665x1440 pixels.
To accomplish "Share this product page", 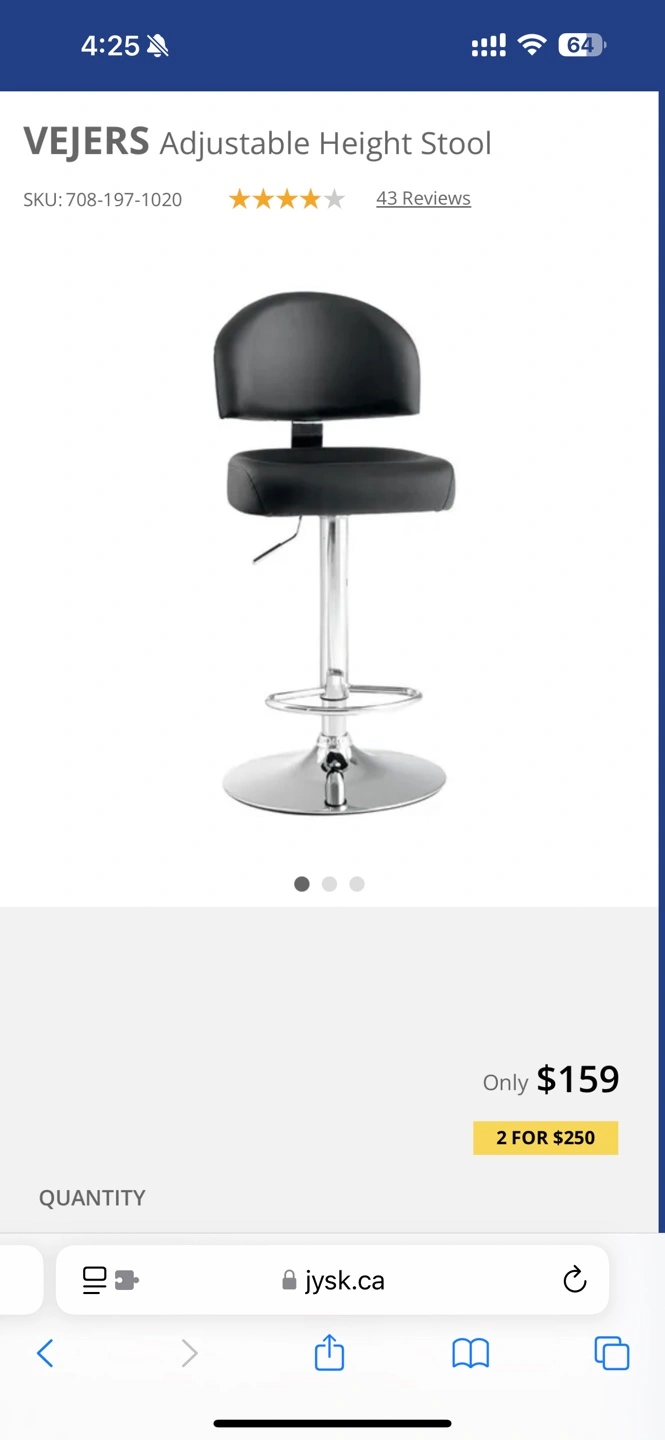I will 329,1353.
